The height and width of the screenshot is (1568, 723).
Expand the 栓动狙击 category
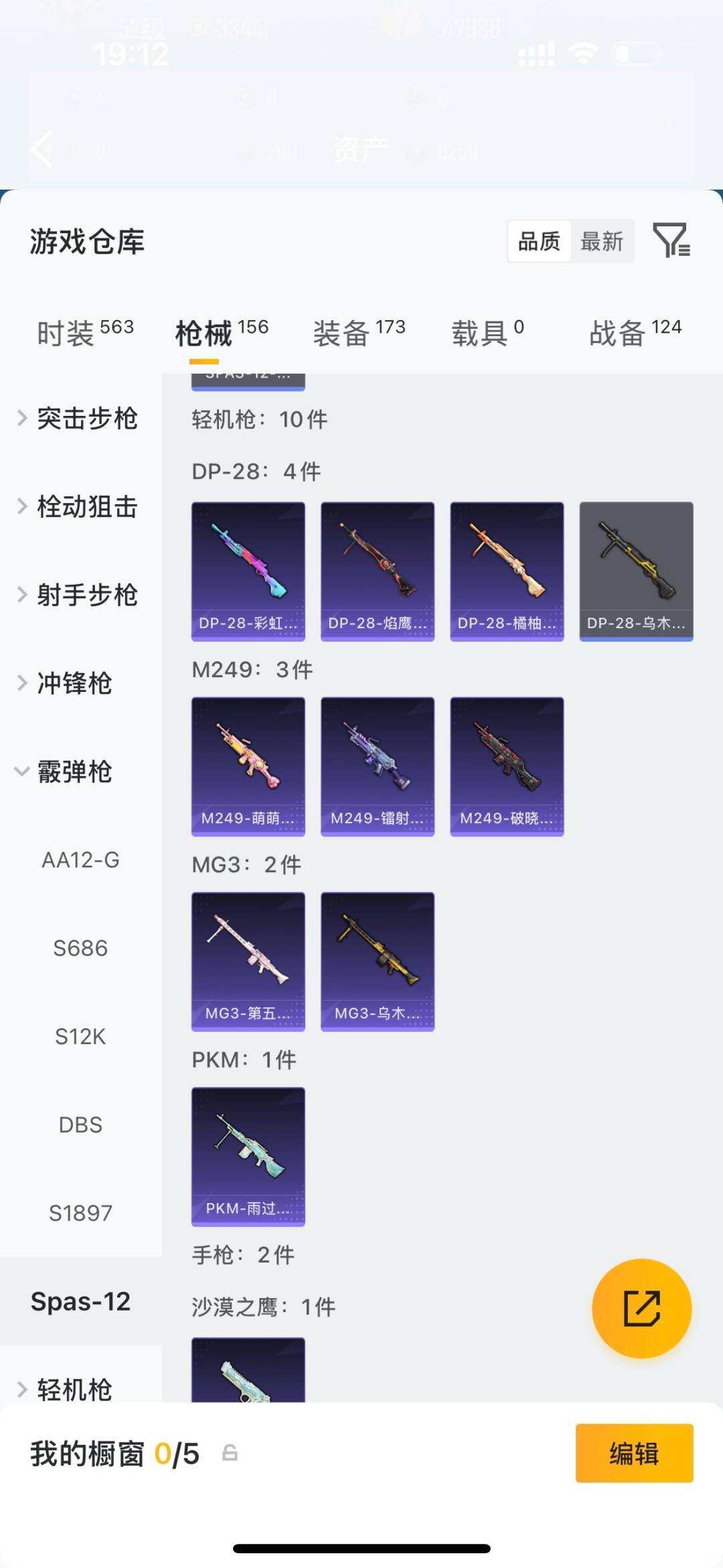tap(79, 506)
